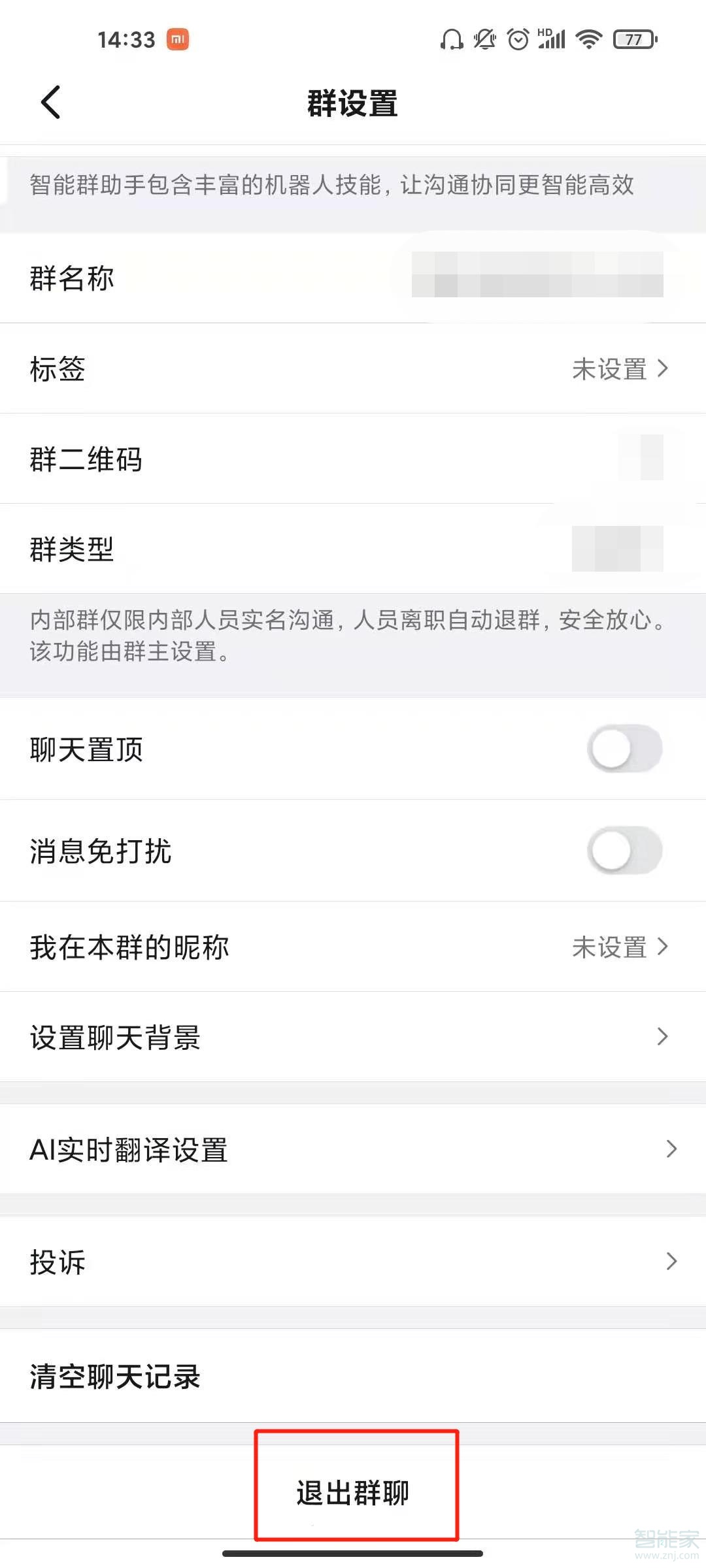Click 清空聊天记录 to clear chat history

point(115,1377)
